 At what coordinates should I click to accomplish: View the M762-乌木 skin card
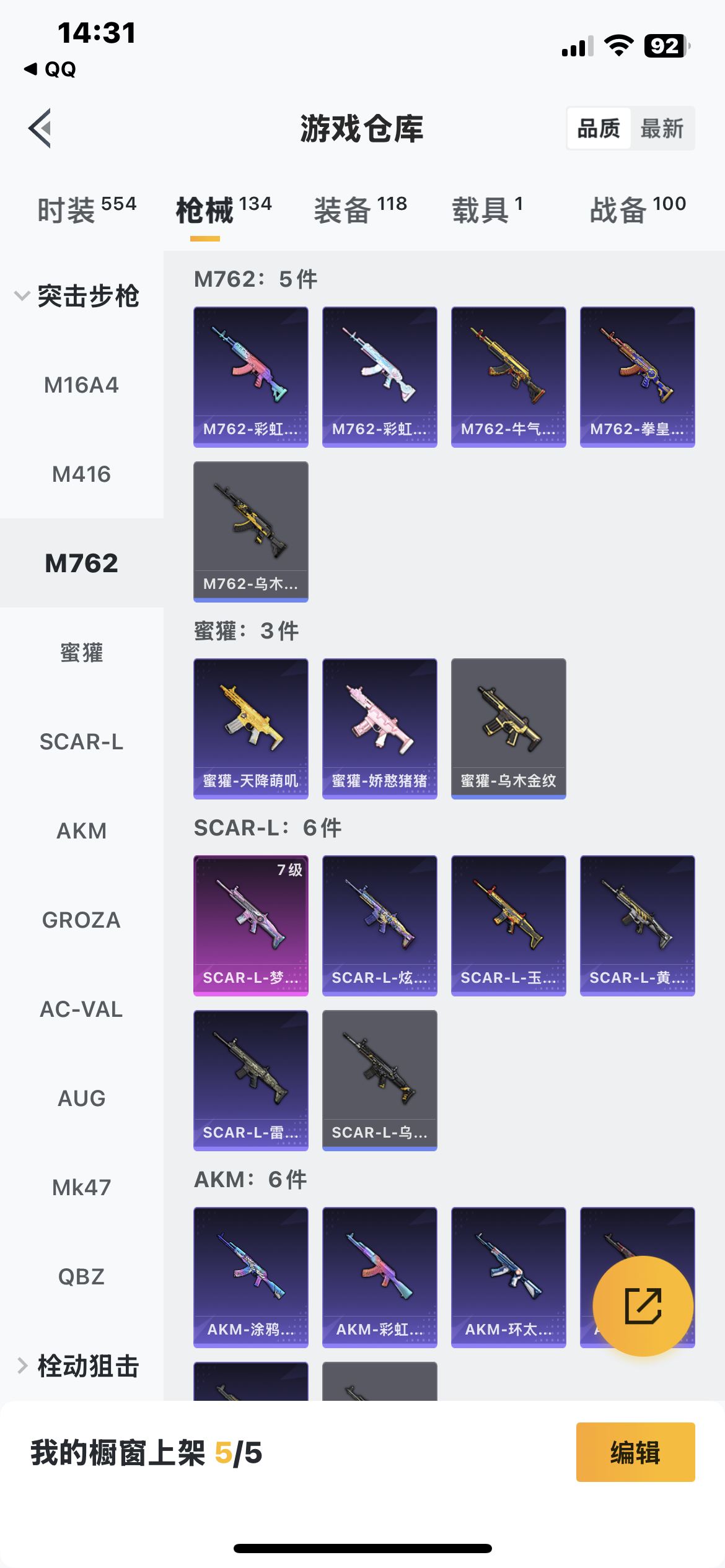pyautogui.click(x=250, y=531)
